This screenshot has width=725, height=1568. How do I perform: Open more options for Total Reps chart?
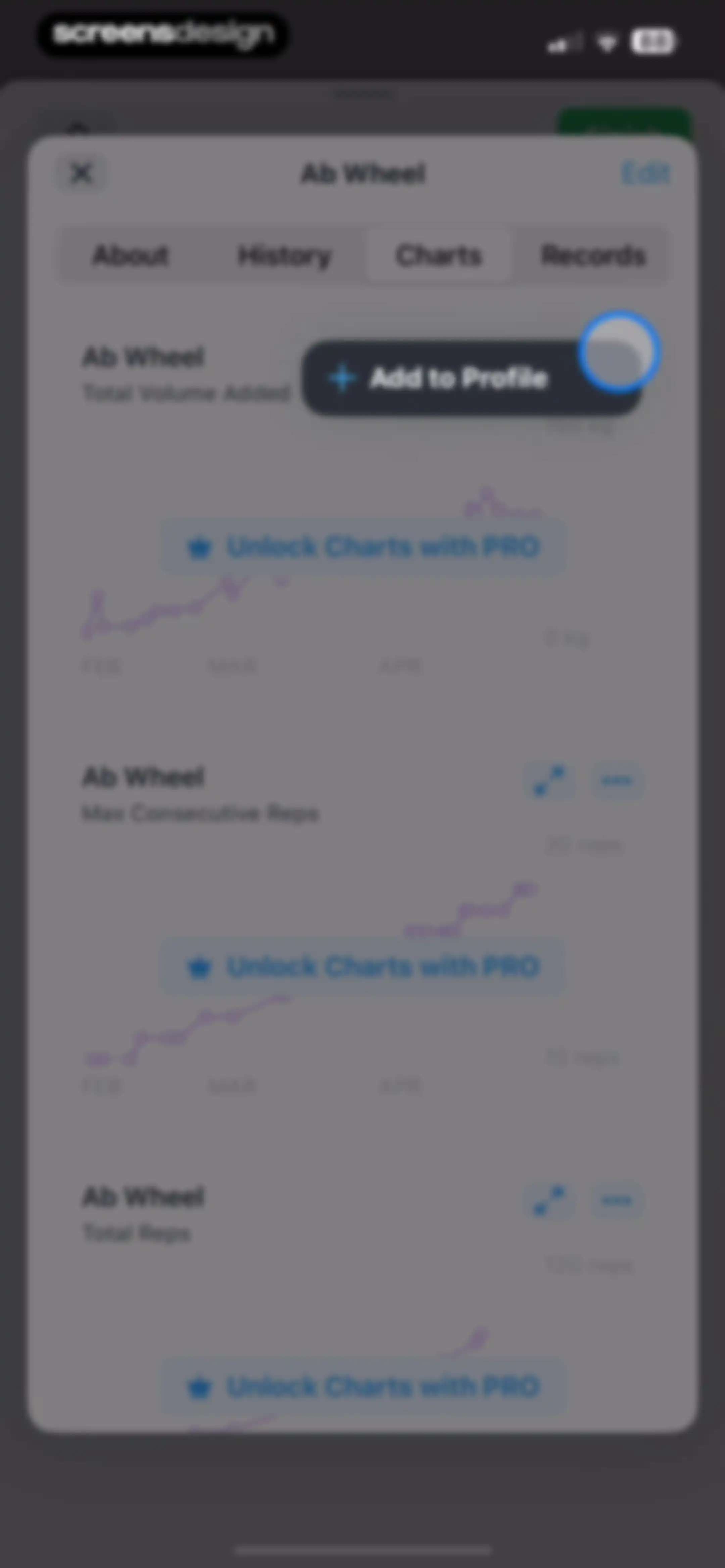click(x=616, y=1200)
